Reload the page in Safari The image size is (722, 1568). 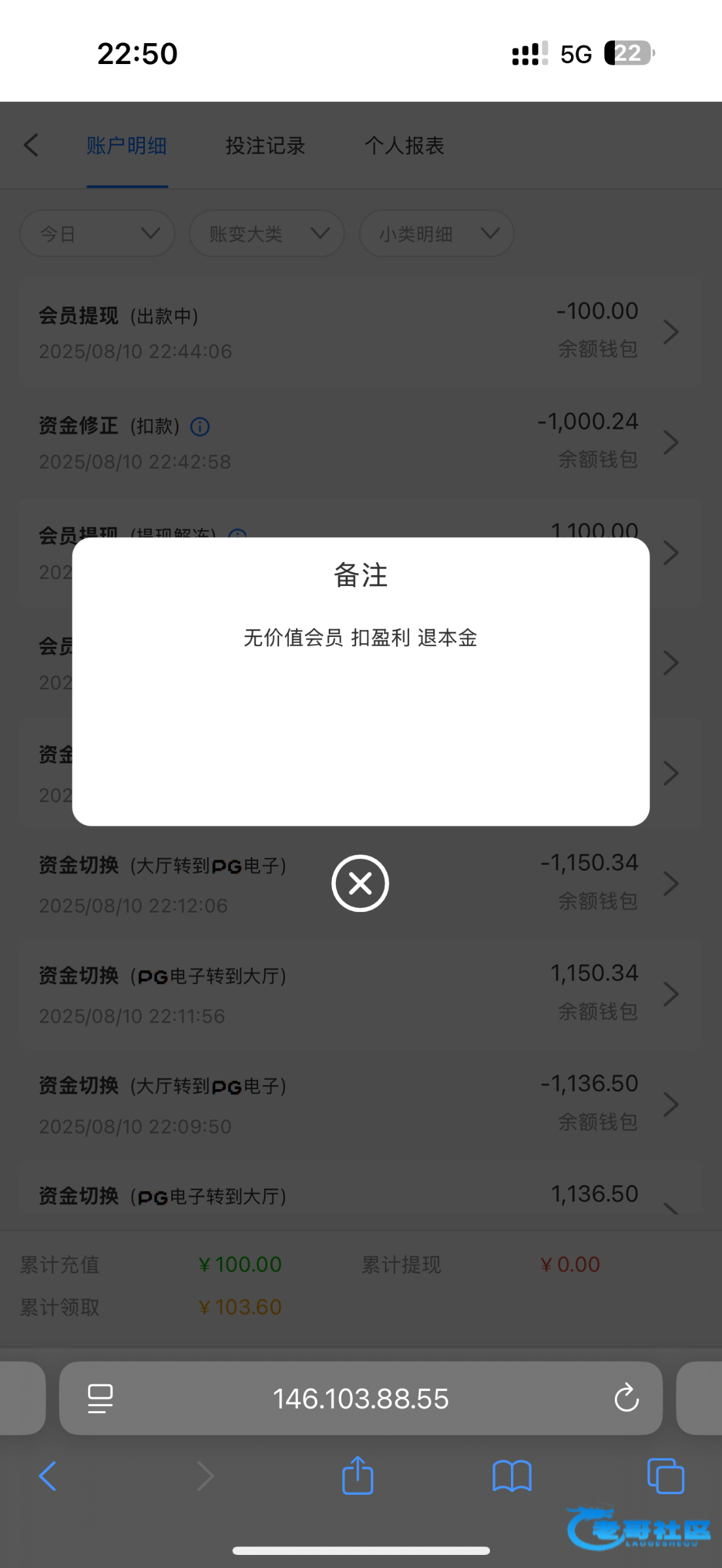(x=626, y=1398)
